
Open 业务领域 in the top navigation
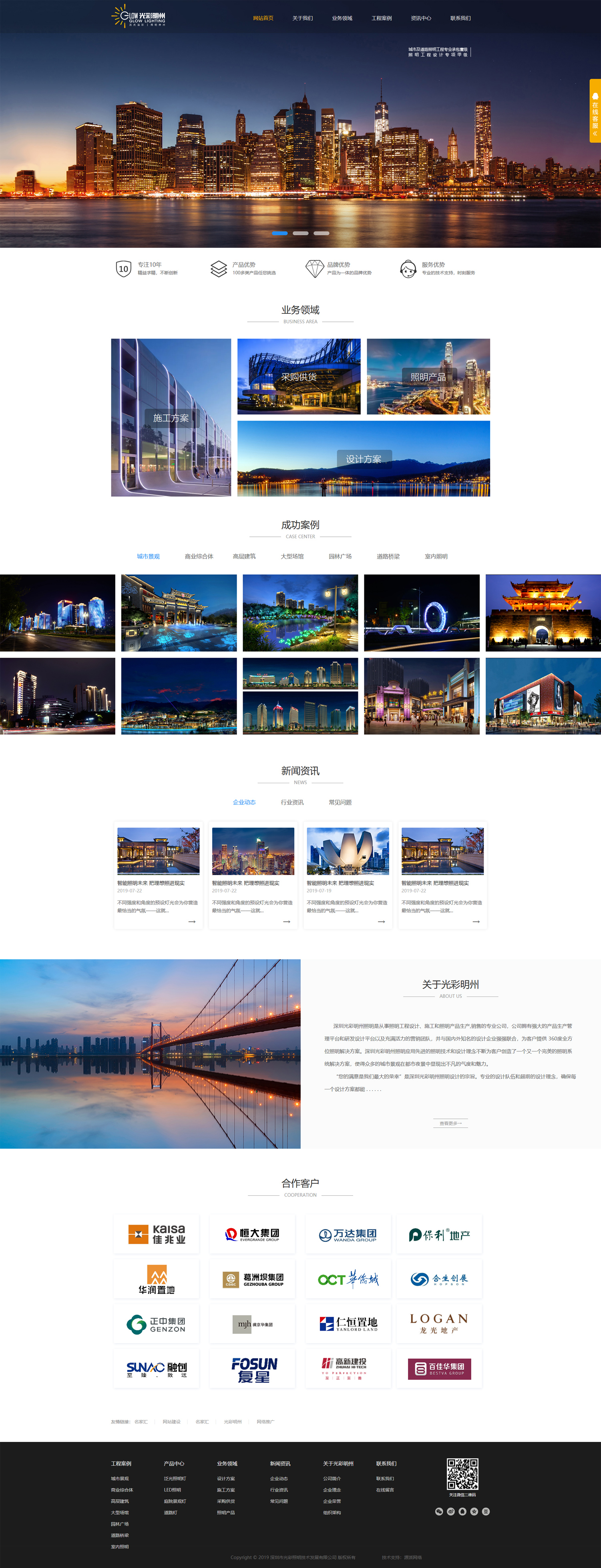tap(342, 18)
